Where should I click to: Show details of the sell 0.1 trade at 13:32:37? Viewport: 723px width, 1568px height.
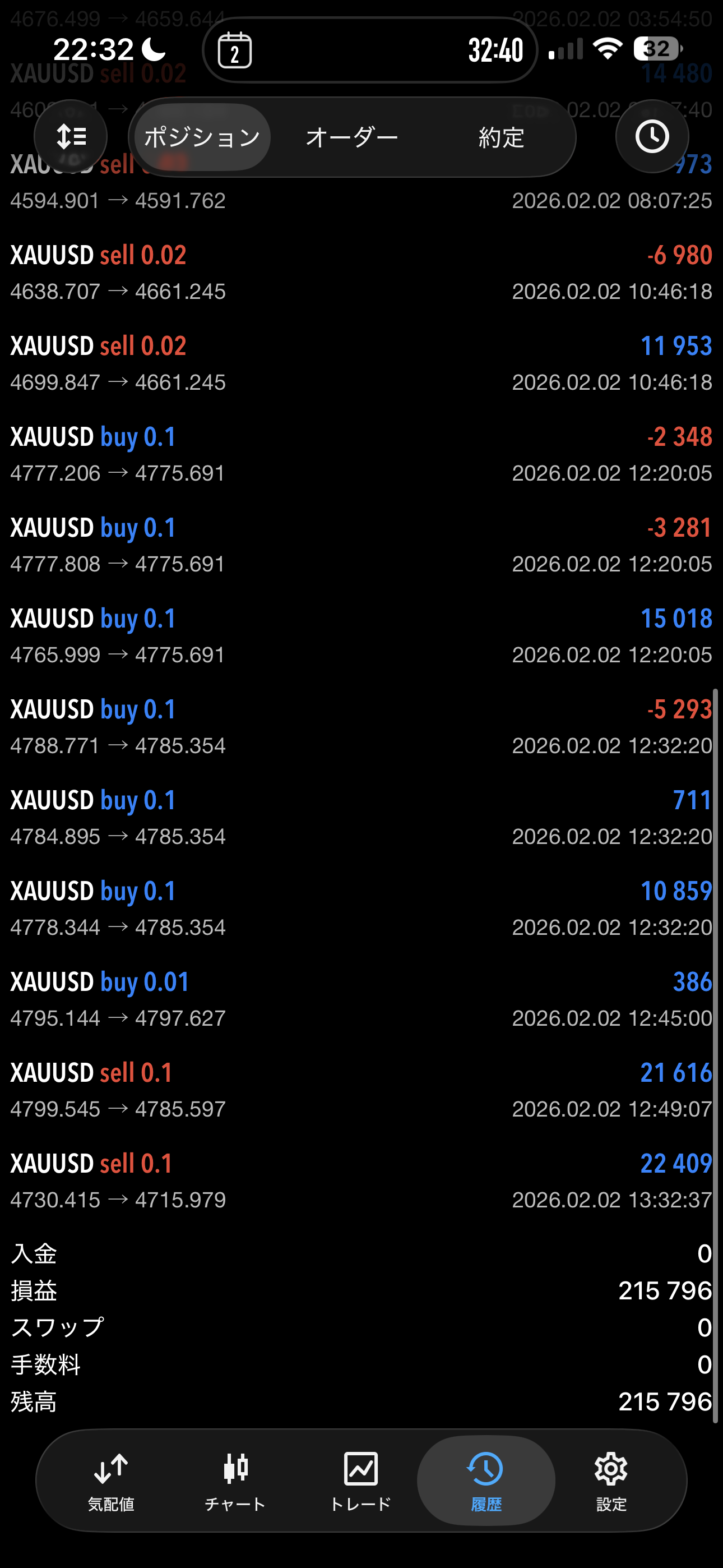(361, 1181)
